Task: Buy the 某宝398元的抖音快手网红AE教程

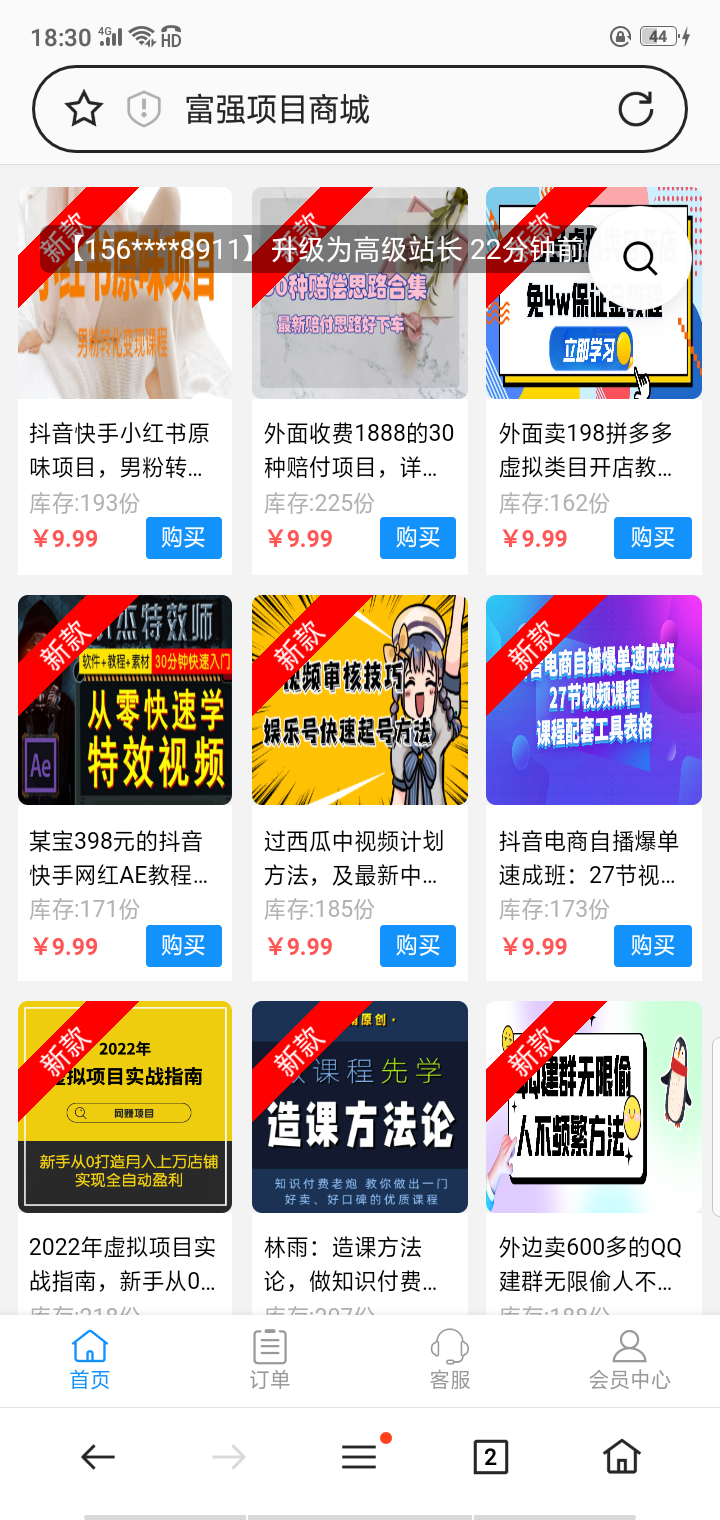Action: click(184, 946)
